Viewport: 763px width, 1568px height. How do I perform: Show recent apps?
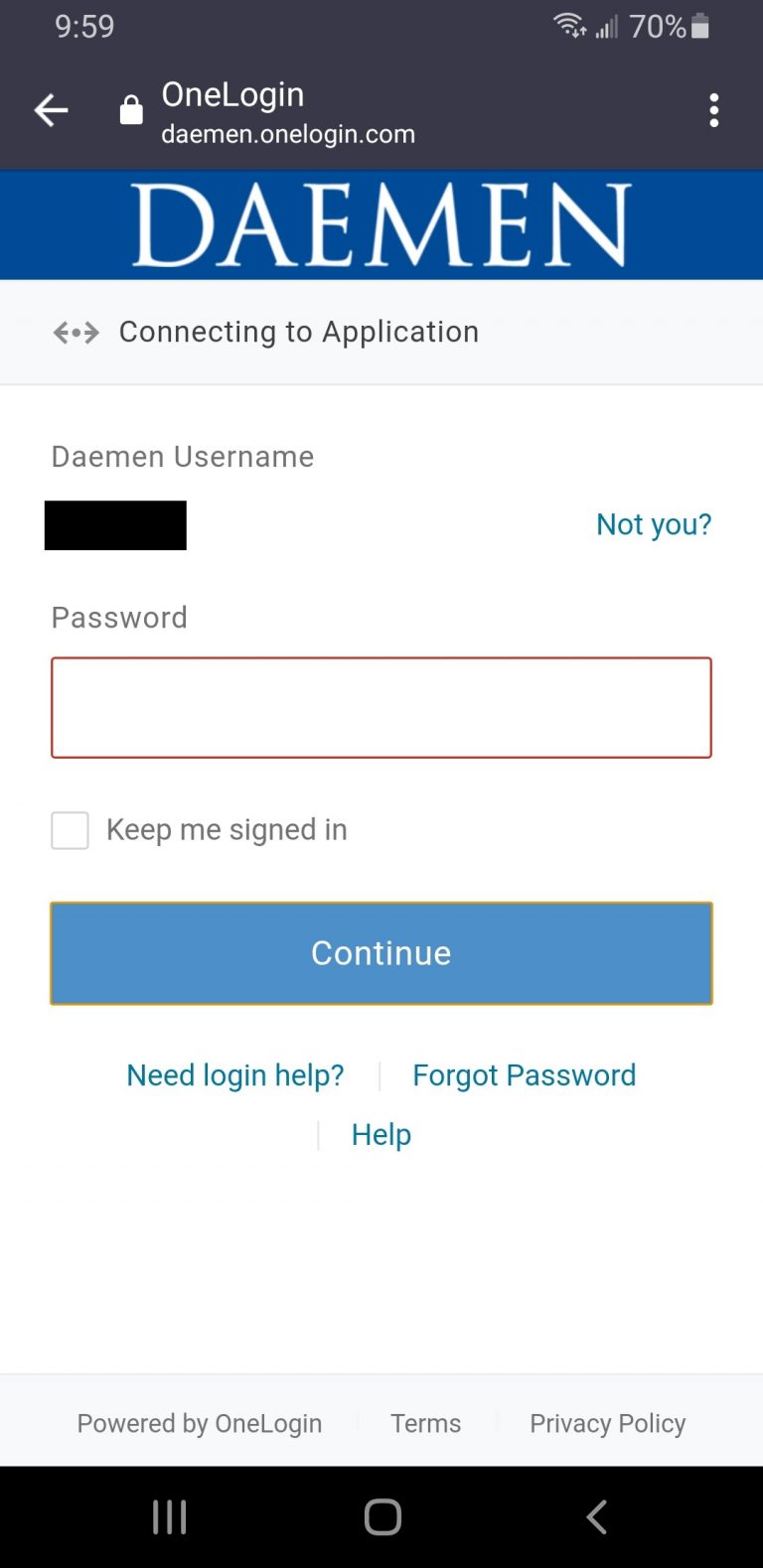point(170,1516)
